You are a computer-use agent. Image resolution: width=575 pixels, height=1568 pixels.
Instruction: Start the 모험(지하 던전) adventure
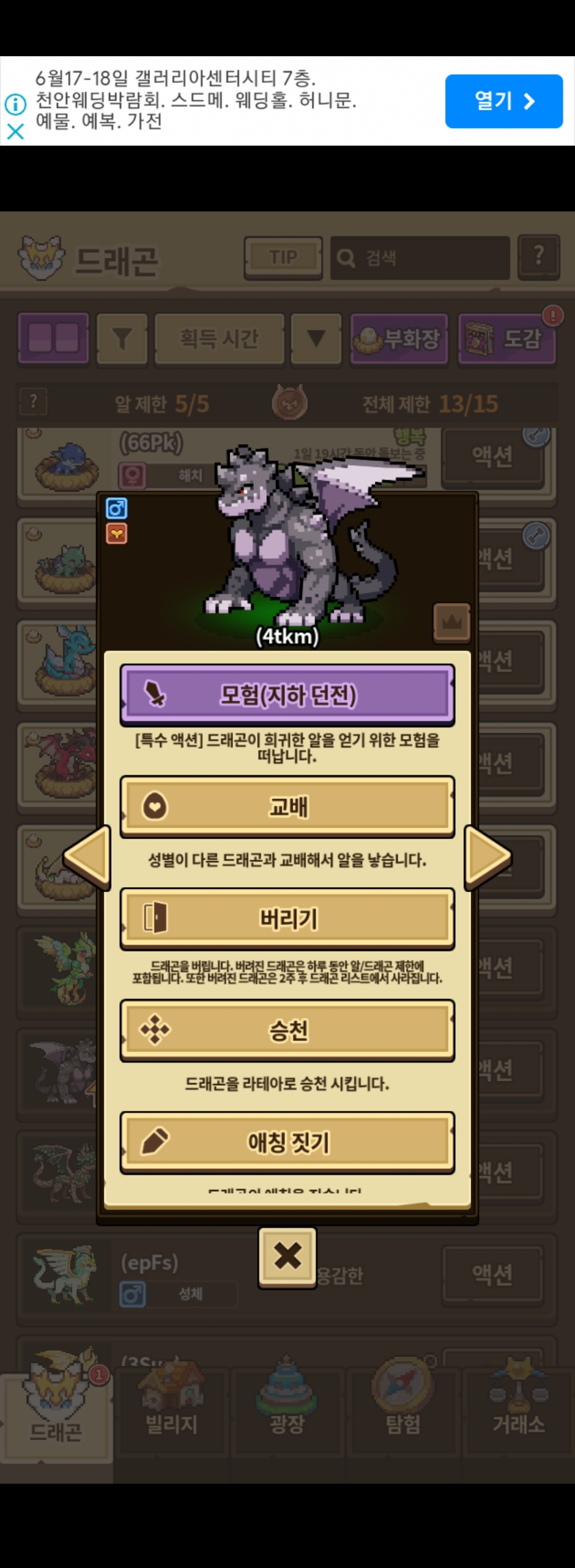[287, 695]
